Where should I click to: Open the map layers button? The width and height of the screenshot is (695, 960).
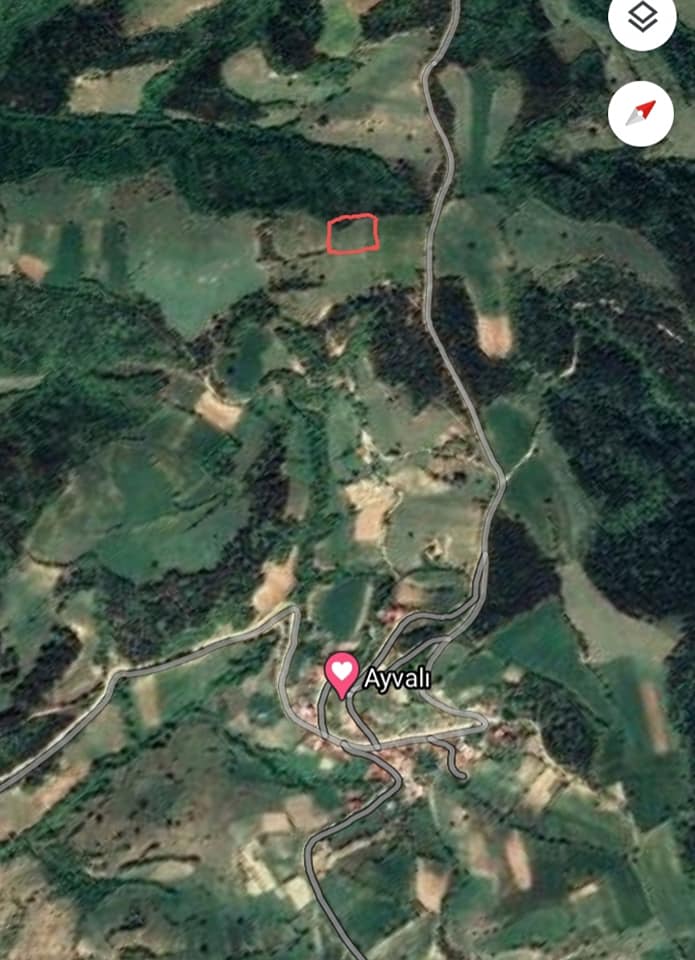[x=642, y=18]
